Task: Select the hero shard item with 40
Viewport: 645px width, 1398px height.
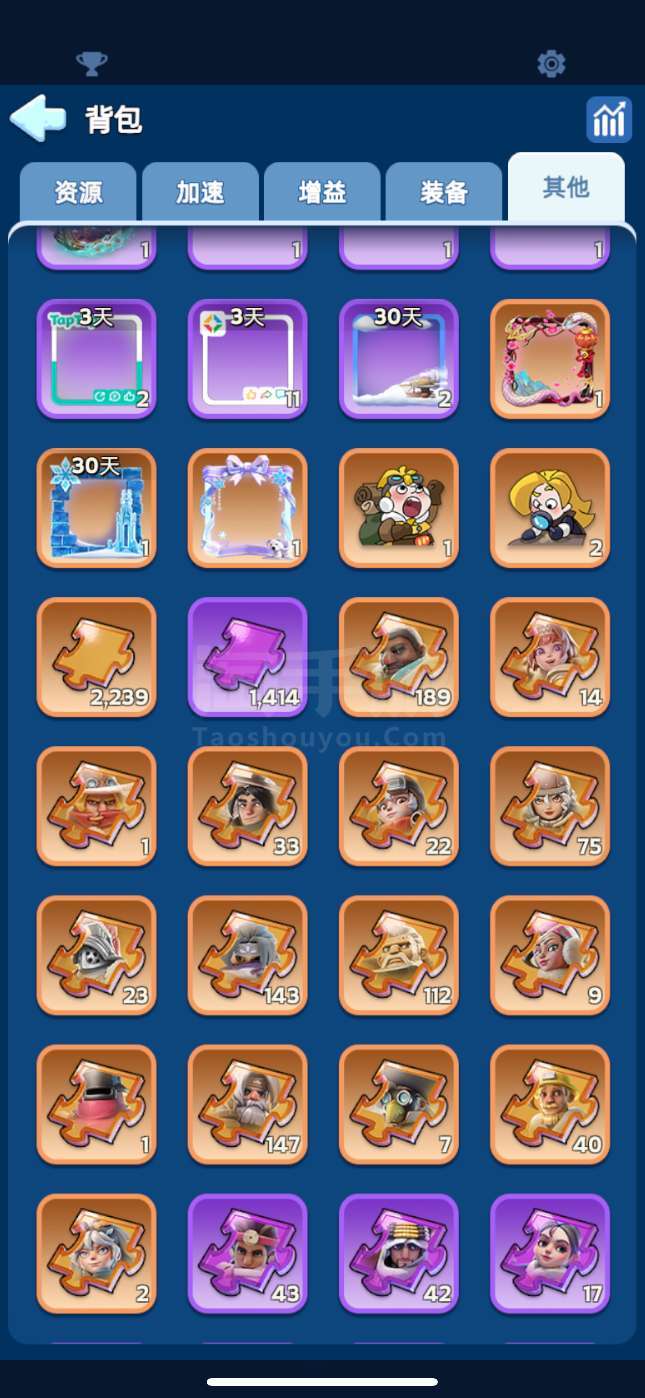Action: 550,1104
